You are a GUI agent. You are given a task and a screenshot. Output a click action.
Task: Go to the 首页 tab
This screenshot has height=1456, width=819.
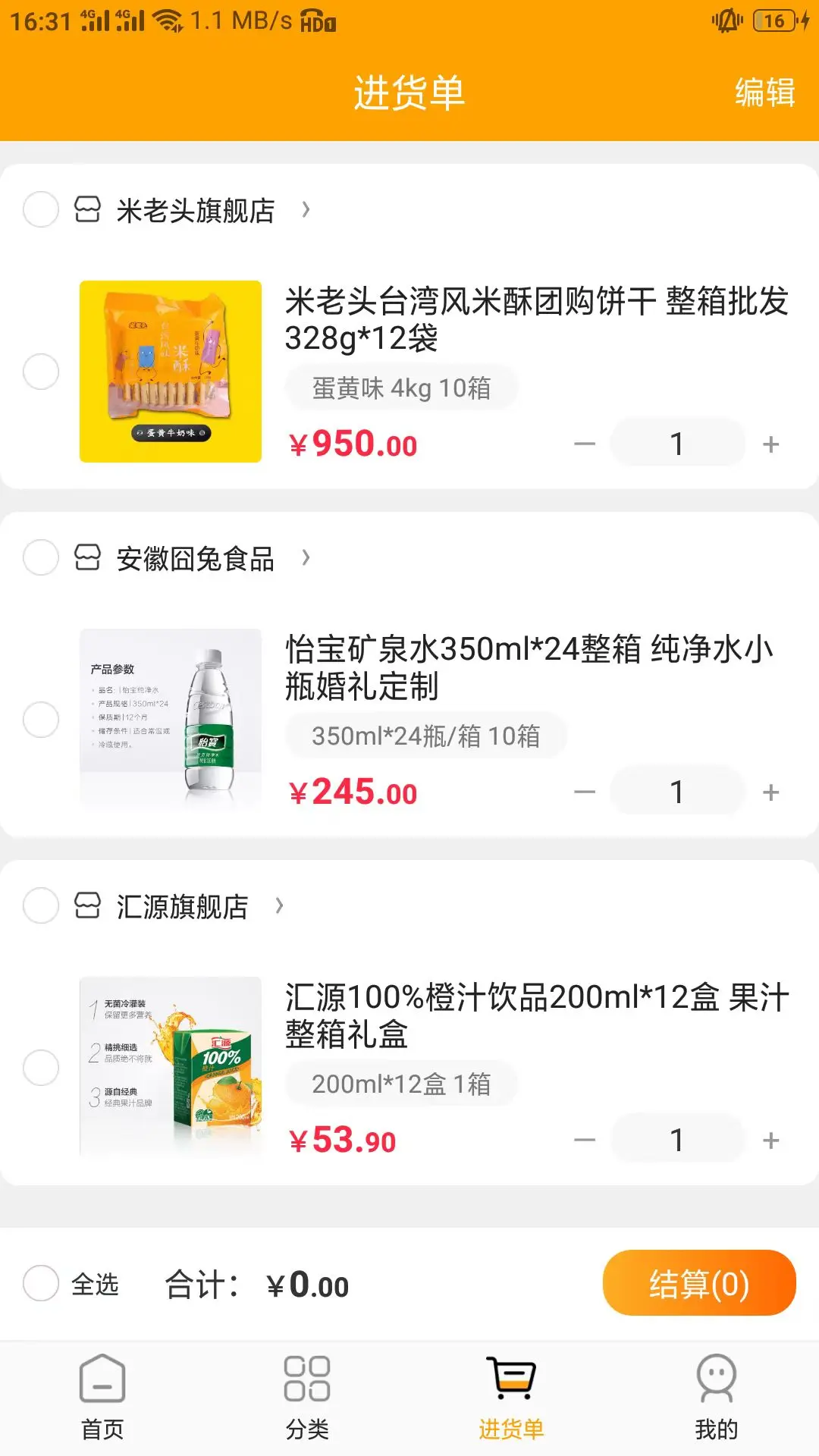click(x=102, y=1397)
